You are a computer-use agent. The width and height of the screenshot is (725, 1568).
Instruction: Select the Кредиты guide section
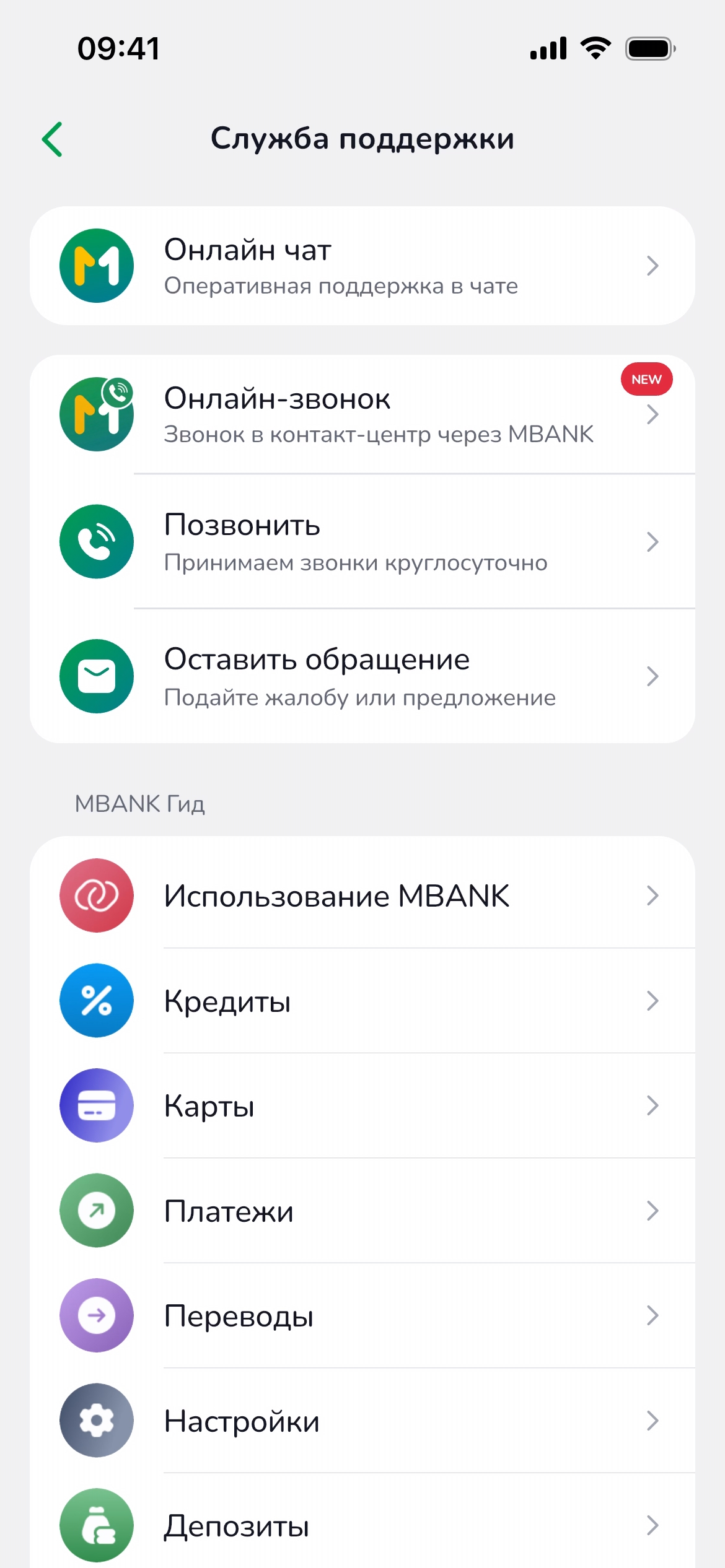(x=362, y=1001)
